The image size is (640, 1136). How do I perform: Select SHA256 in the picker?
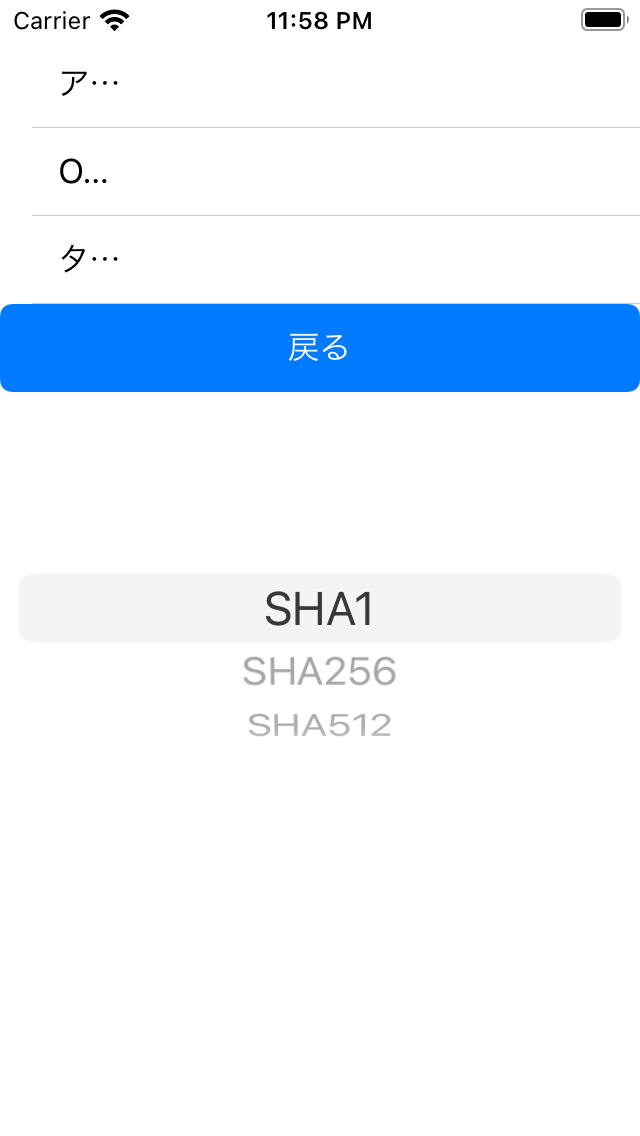click(x=319, y=672)
